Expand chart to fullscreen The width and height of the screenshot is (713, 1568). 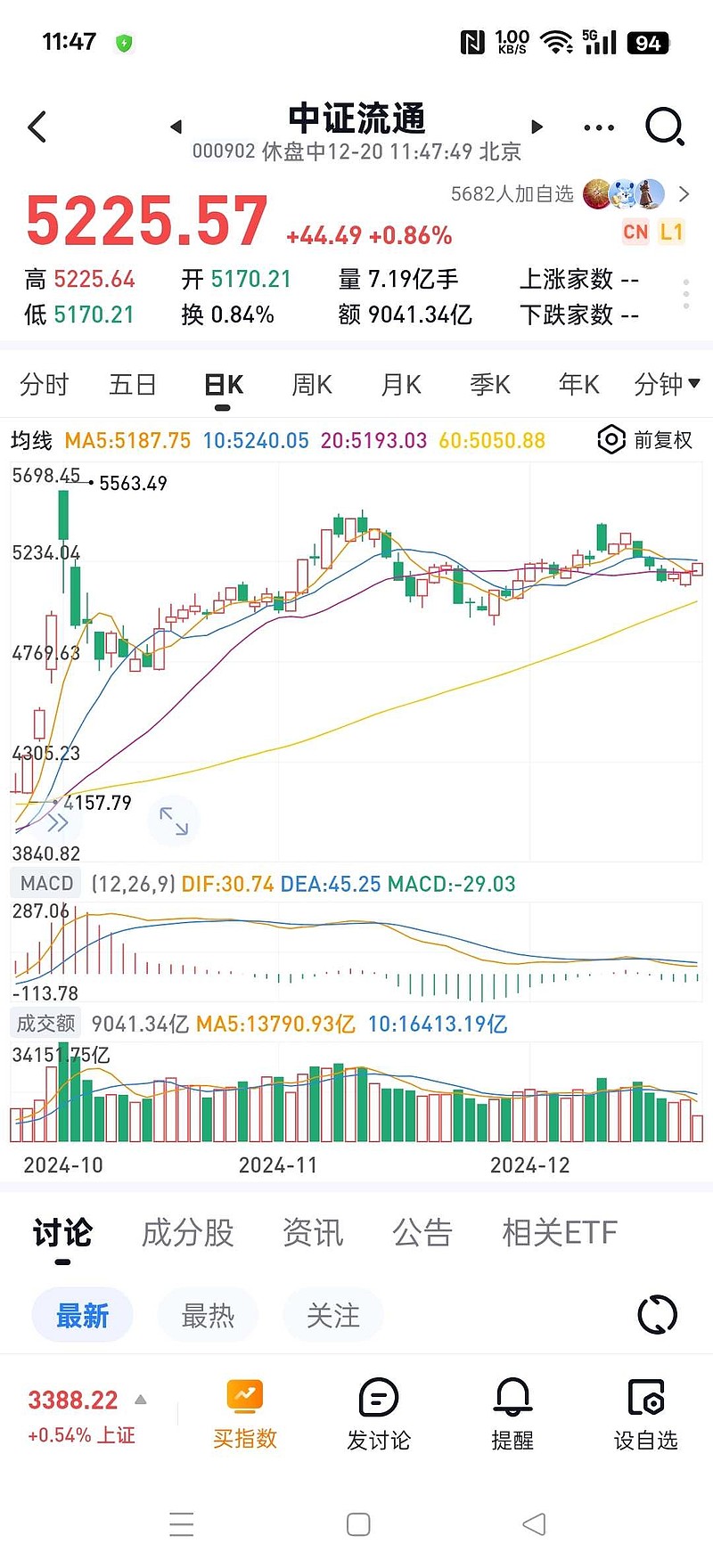pyautogui.click(x=174, y=821)
